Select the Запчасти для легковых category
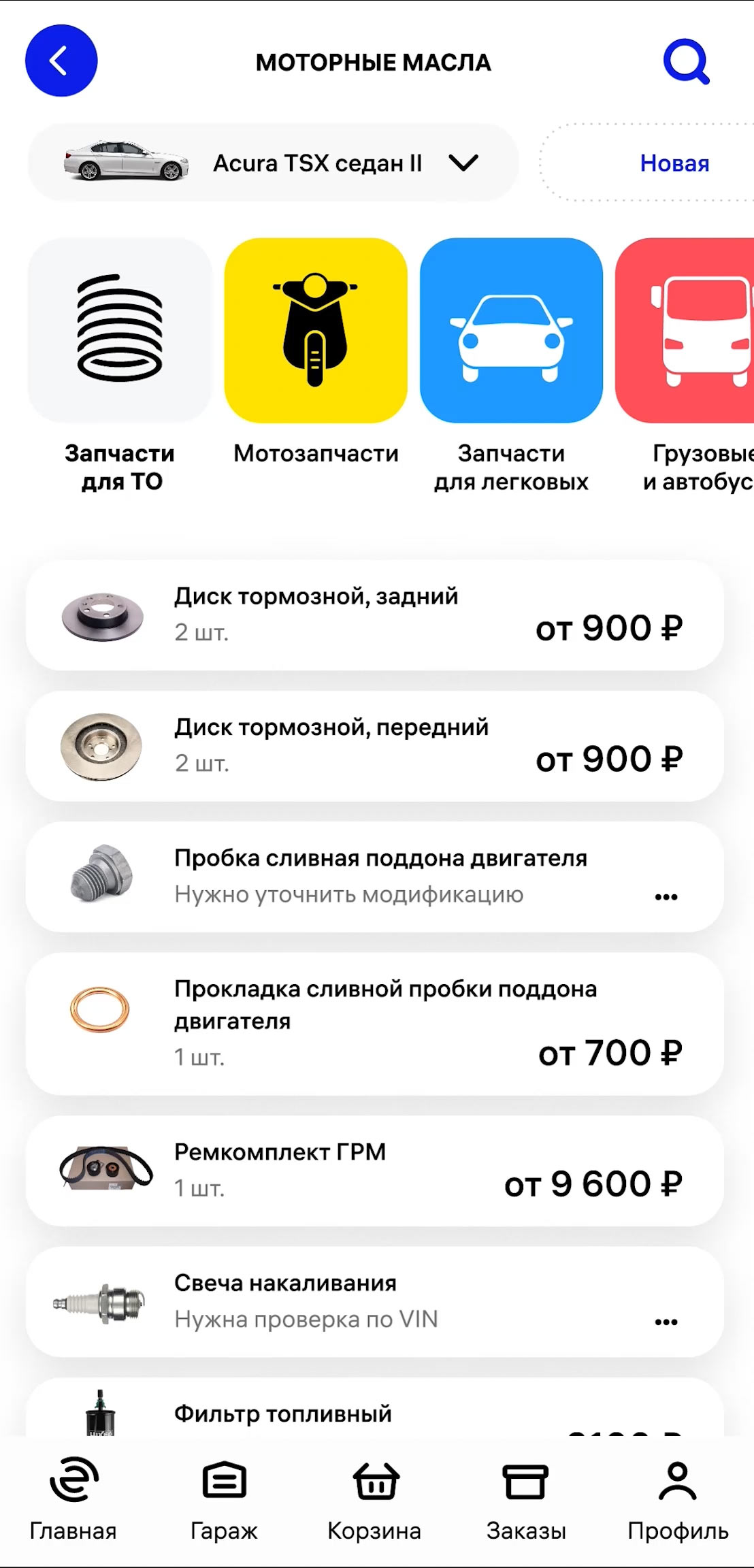 click(x=511, y=365)
